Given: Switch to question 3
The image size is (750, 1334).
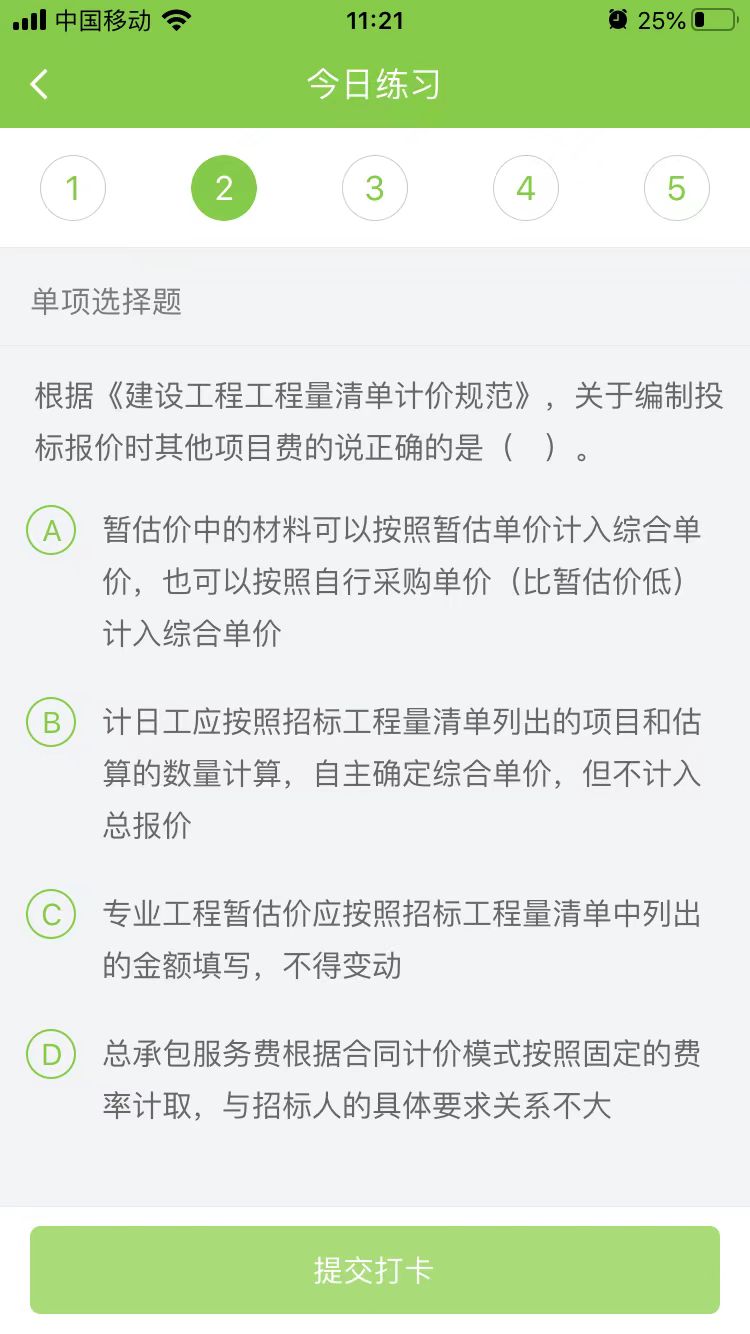Looking at the screenshot, I should [x=375, y=188].
